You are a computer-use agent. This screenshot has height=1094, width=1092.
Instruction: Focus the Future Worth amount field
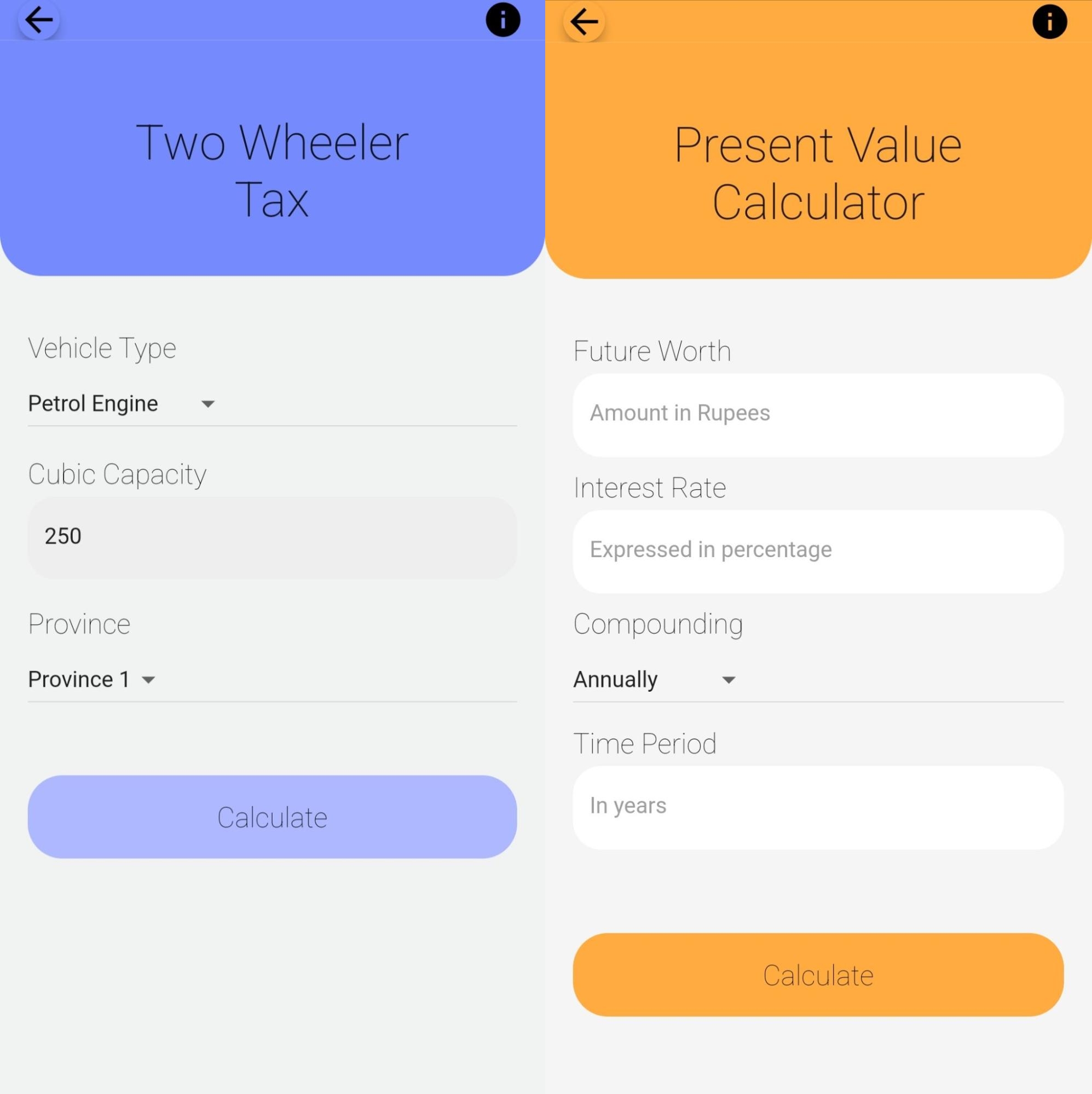(x=817, y=414)
